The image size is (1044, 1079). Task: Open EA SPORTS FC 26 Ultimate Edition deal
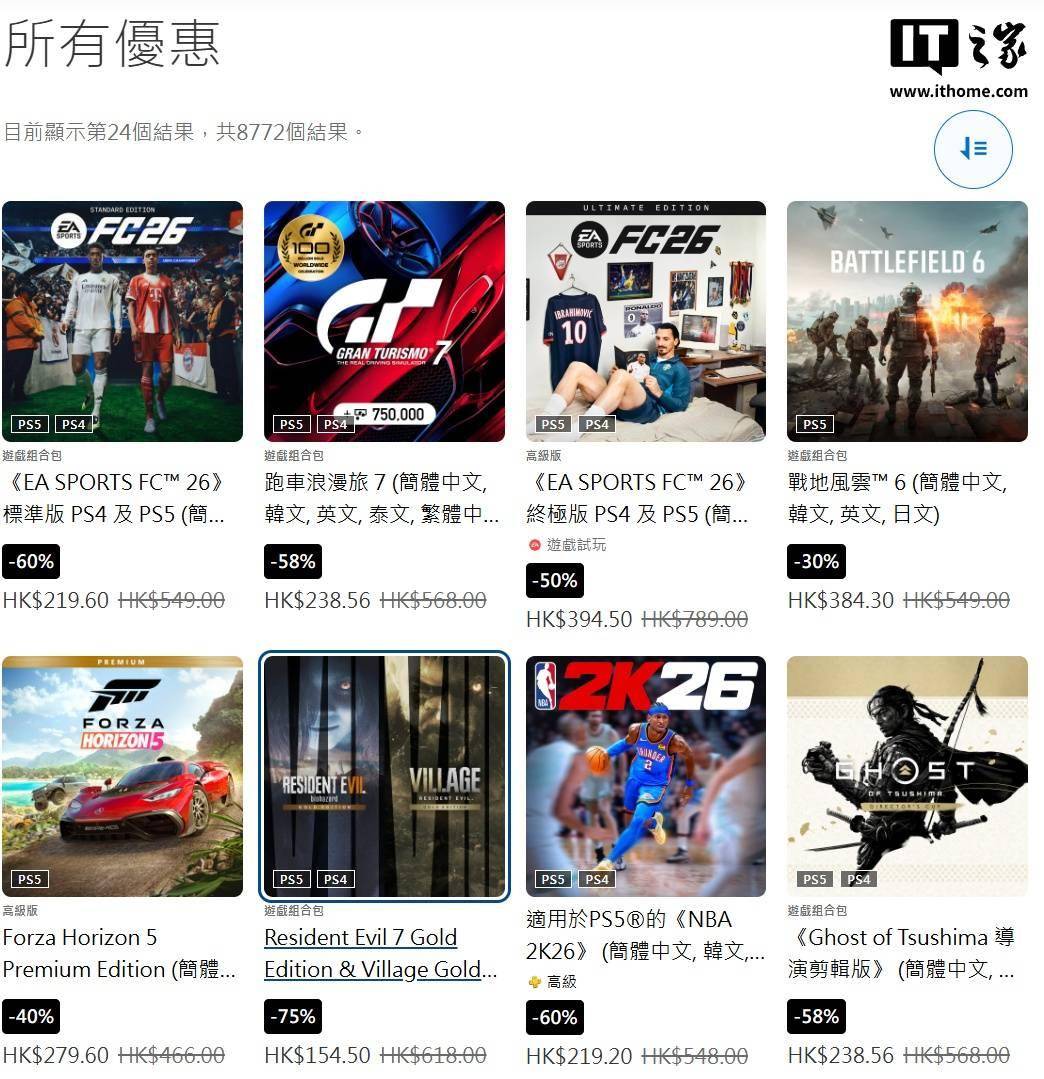click(646, 321)
